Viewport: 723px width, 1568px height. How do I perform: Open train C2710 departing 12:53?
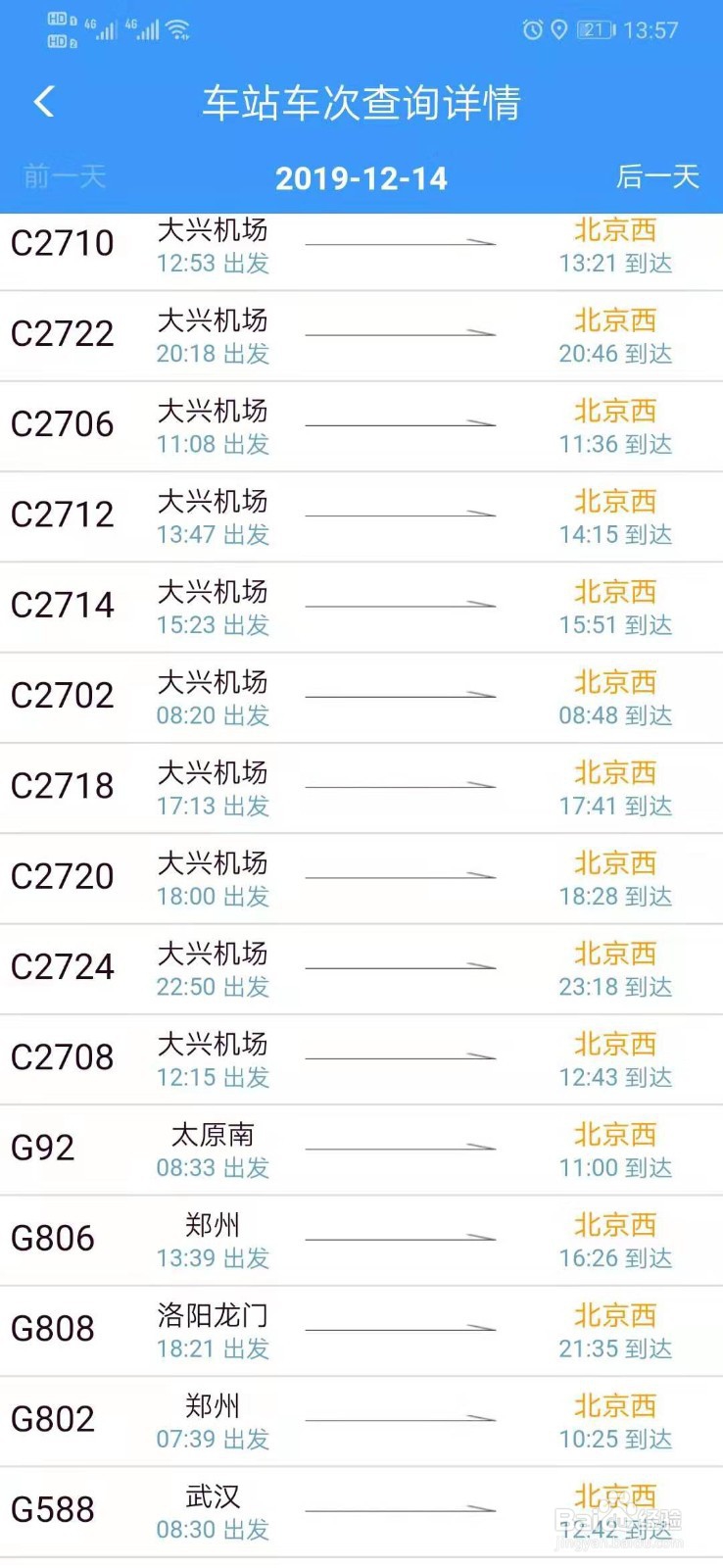pyautogui.click(x=361, y=247)
